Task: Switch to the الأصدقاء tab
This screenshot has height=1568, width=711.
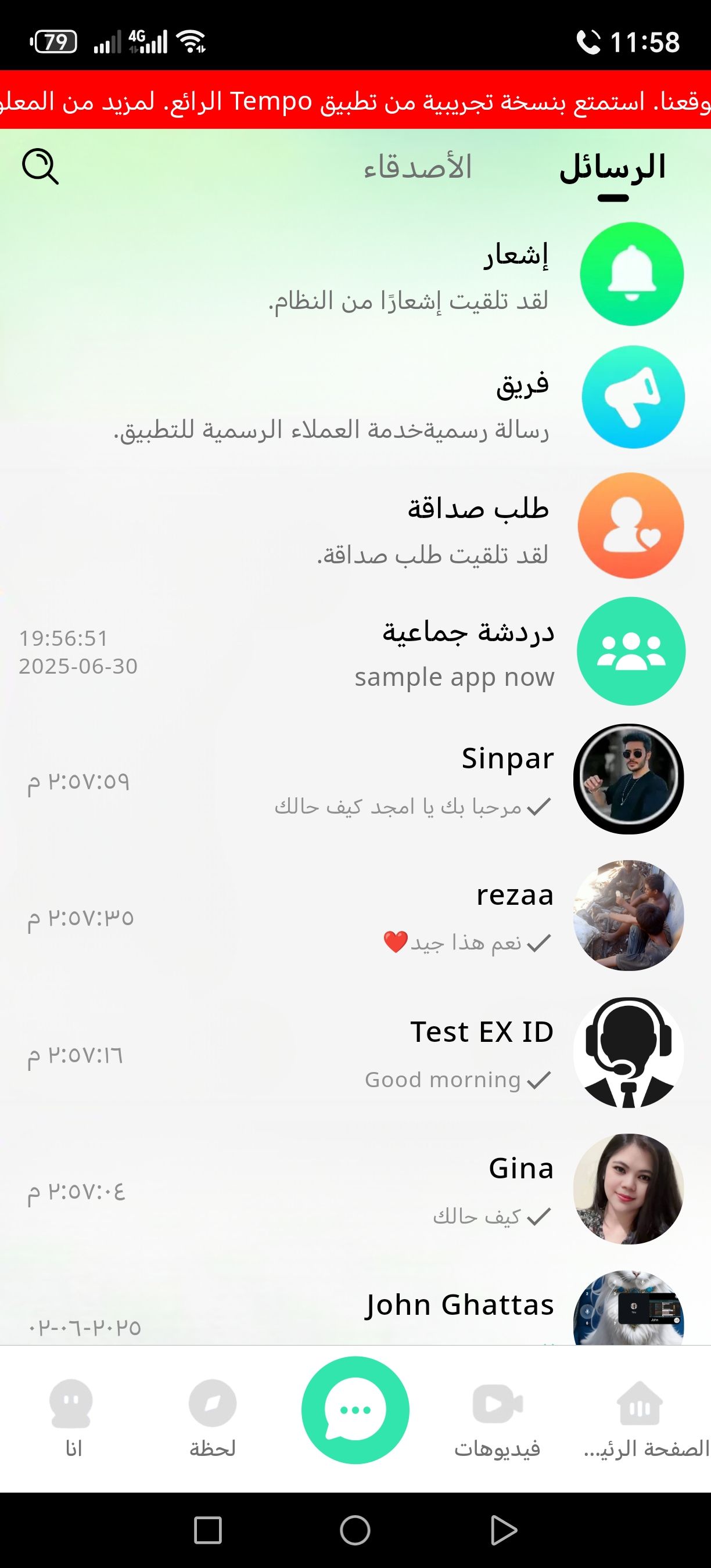Action: click(418, 168)
